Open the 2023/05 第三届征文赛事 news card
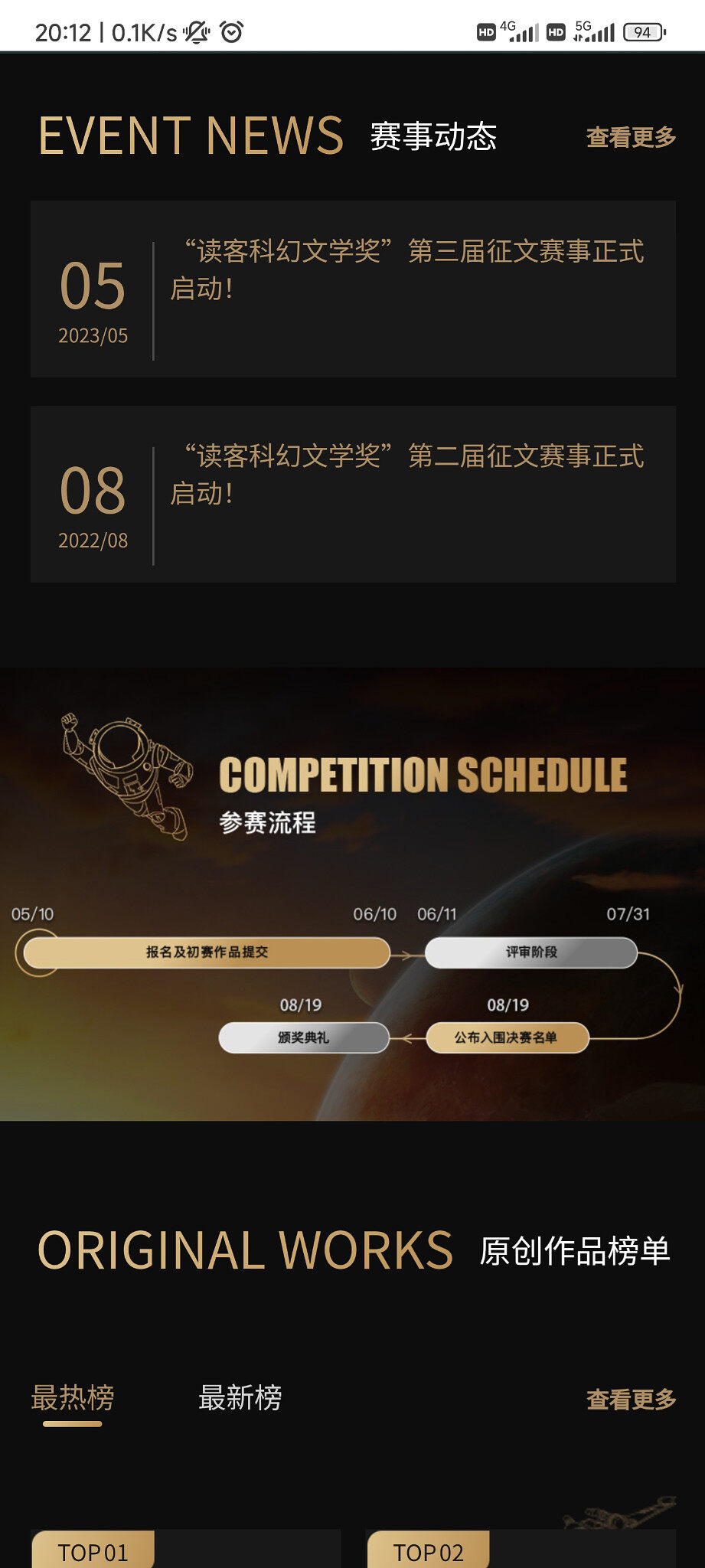The width and height of the screenshot is (705, 1568). 353,289
